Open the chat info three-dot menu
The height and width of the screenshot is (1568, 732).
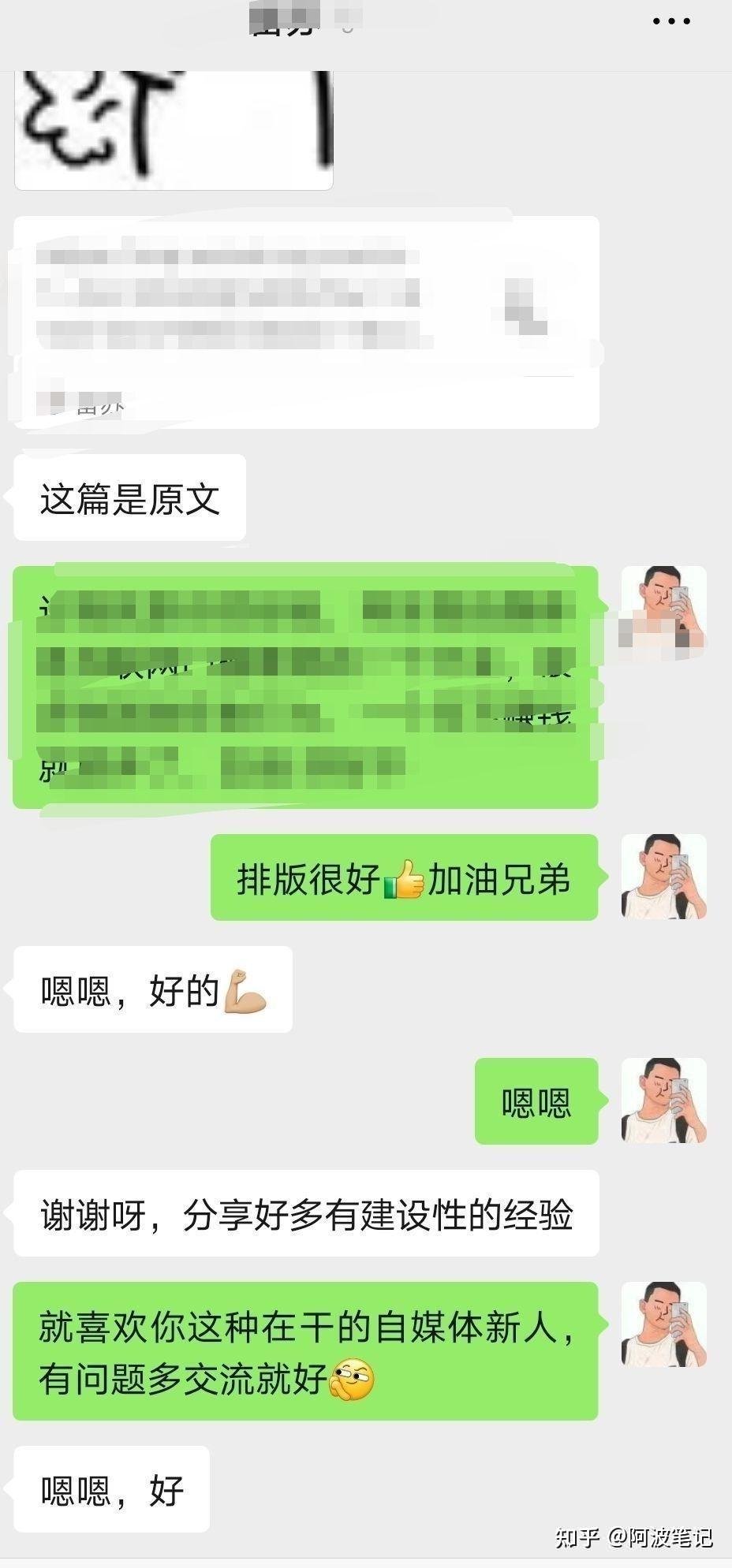[x=671, y=21]
